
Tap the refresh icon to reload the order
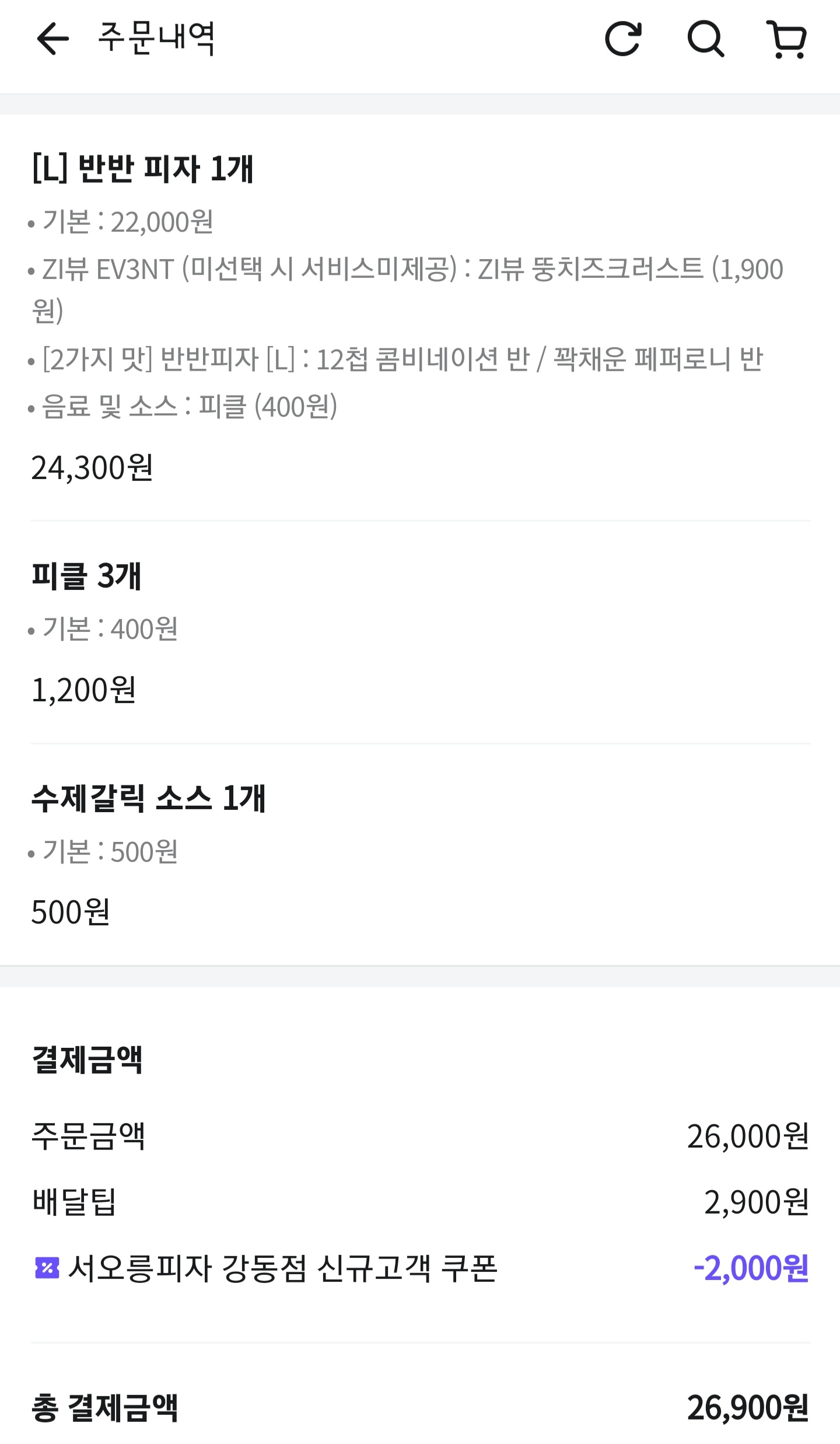[x=624, y=40]
